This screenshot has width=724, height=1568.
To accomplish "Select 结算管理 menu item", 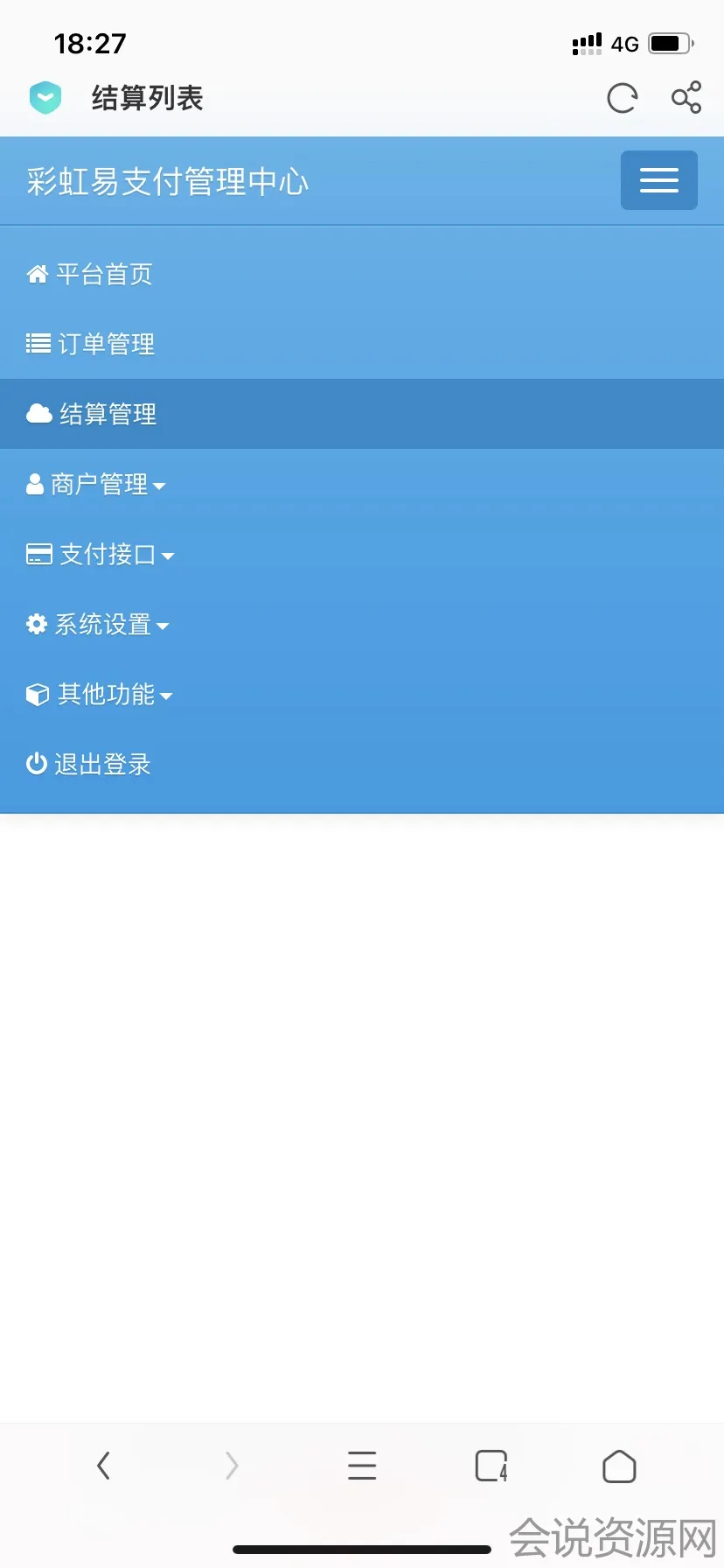I will click(x=93, y=414).
